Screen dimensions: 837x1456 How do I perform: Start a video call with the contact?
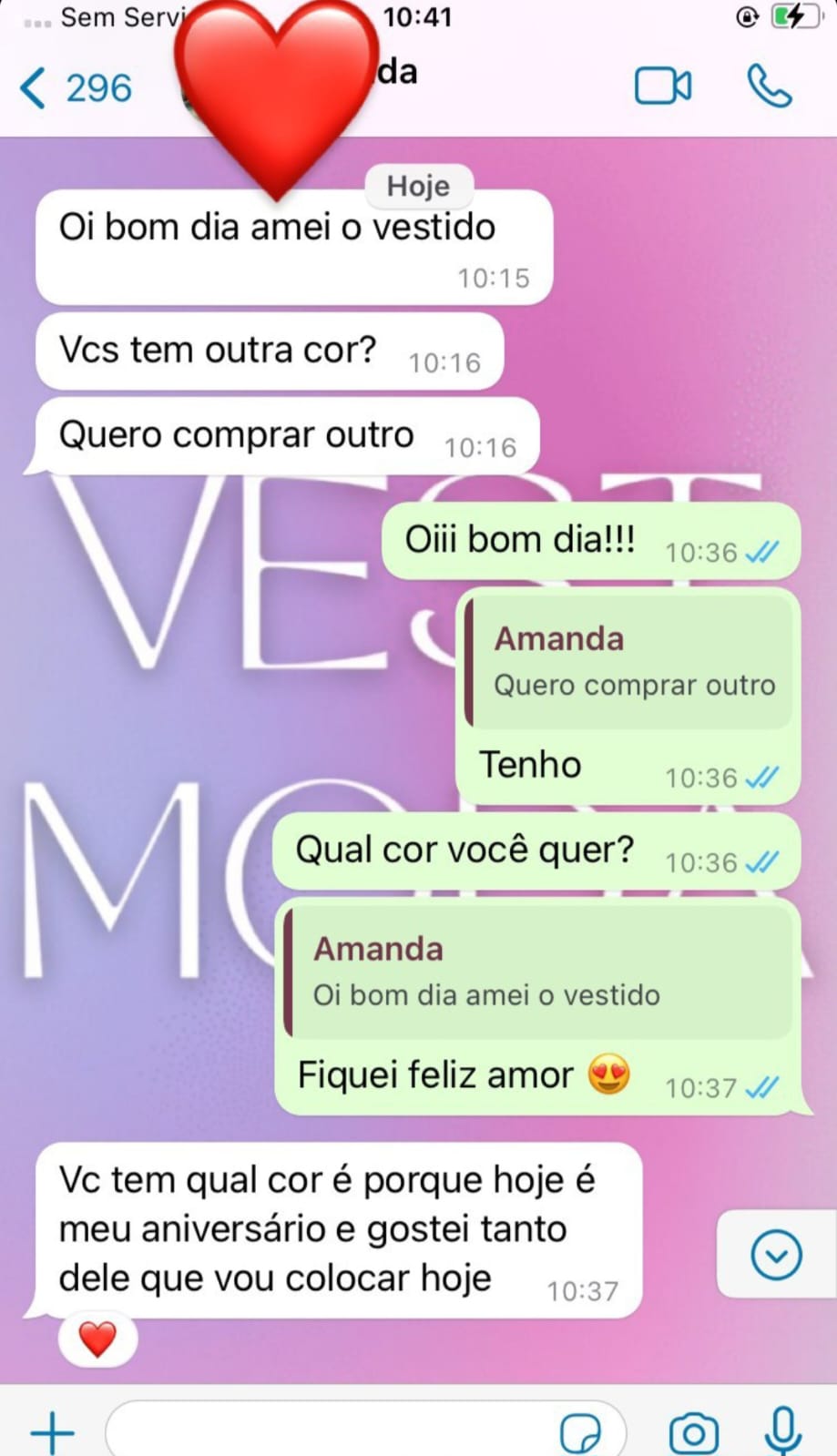[x=662, y=87]
